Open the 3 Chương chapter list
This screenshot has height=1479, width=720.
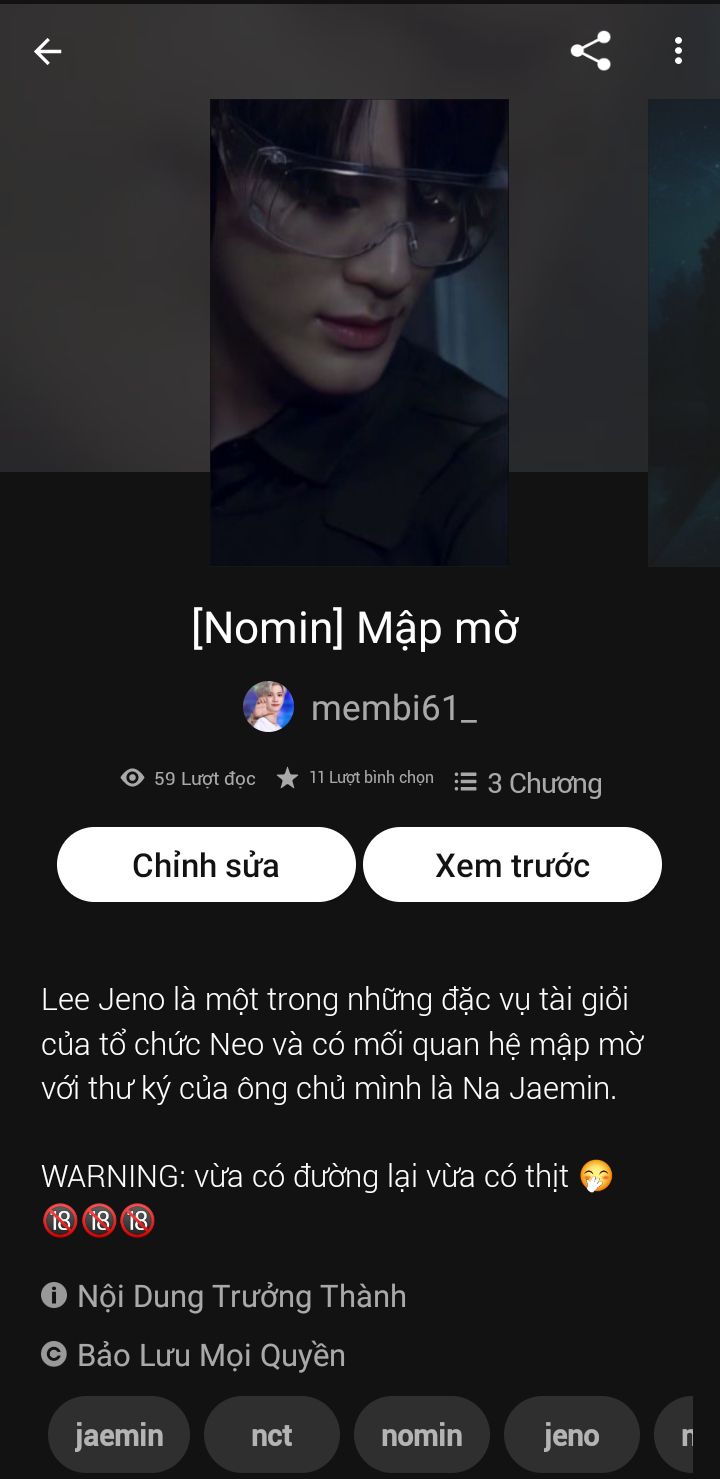point(528,783)
